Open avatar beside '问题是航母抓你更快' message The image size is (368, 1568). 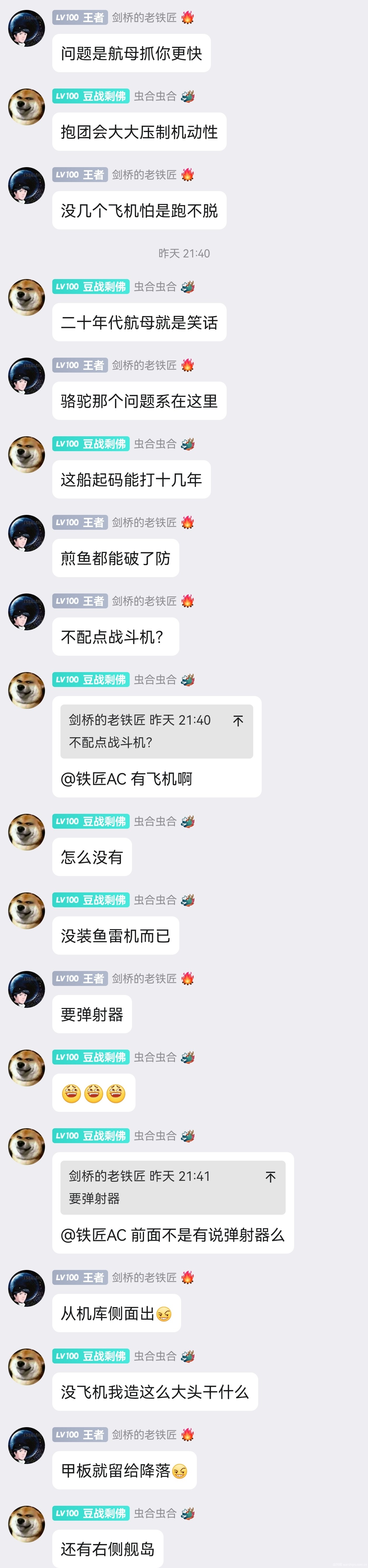click(x=27, y=29)
